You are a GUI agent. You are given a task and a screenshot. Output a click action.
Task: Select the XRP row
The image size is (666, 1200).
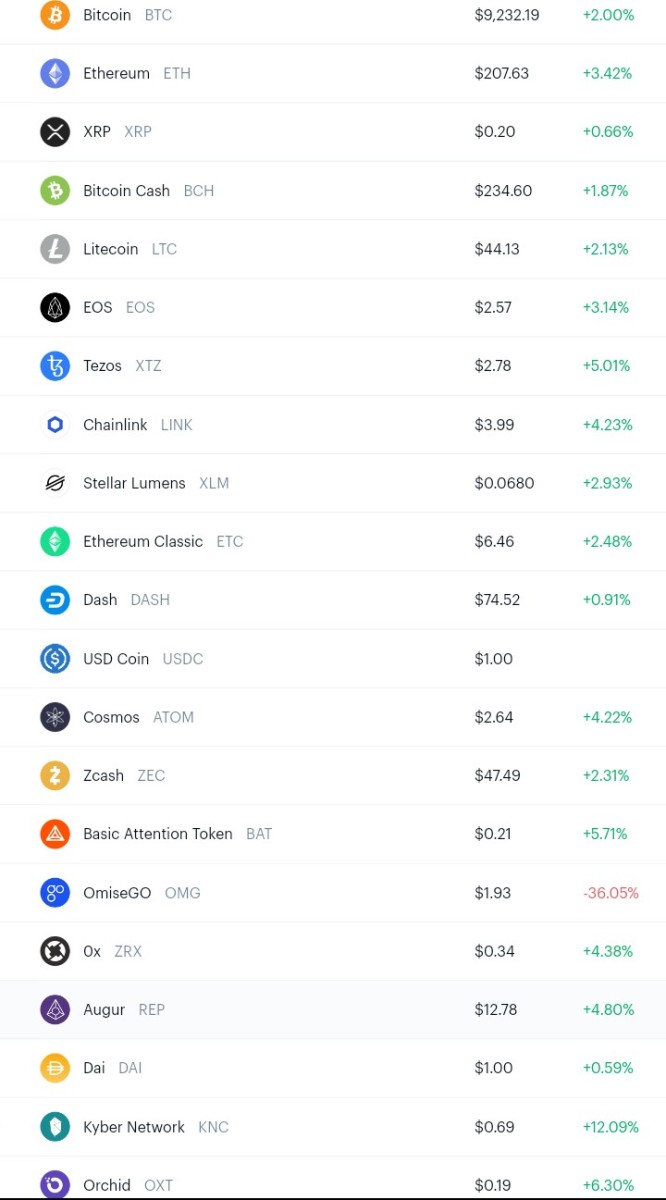[97, 132]
